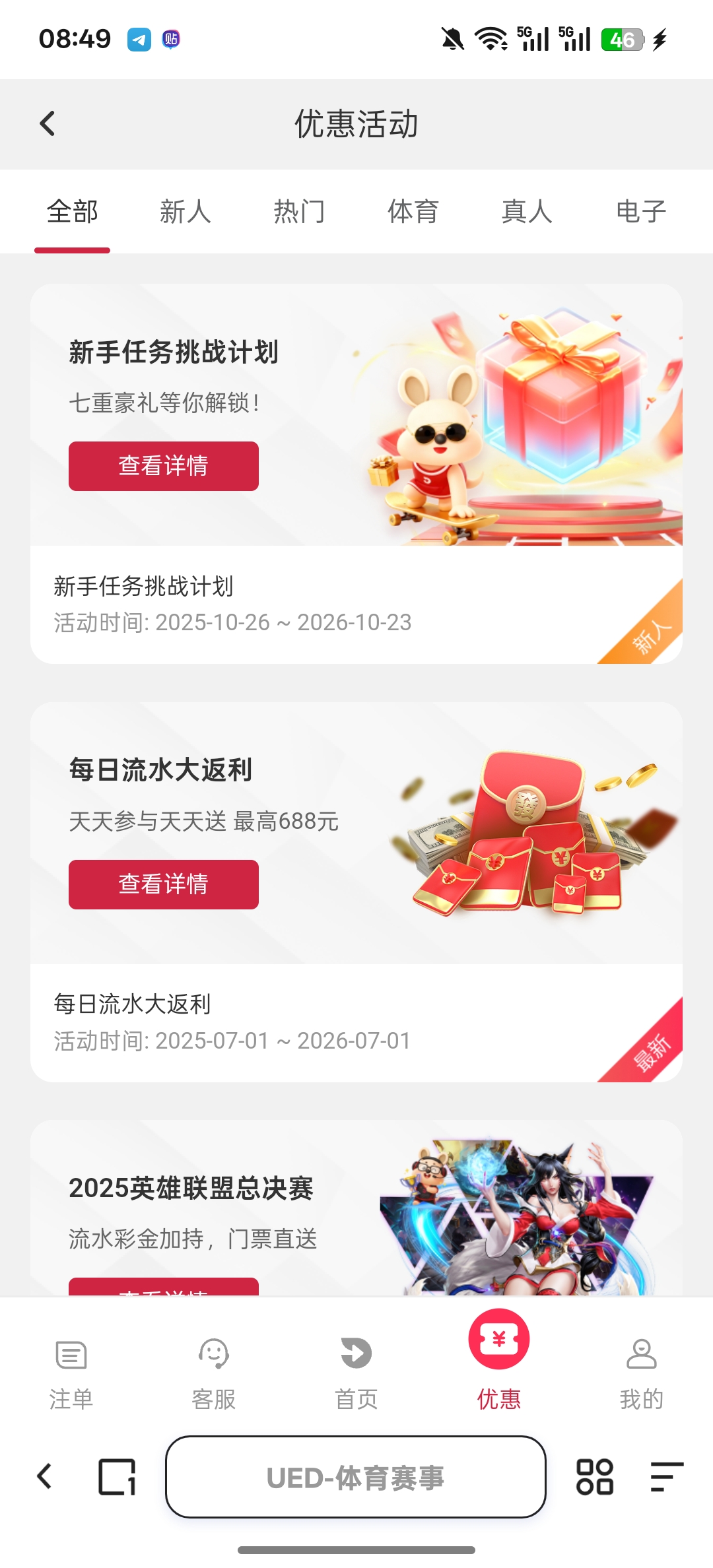
Task: Open the browser window-count icon
Action: point(117,1477)
